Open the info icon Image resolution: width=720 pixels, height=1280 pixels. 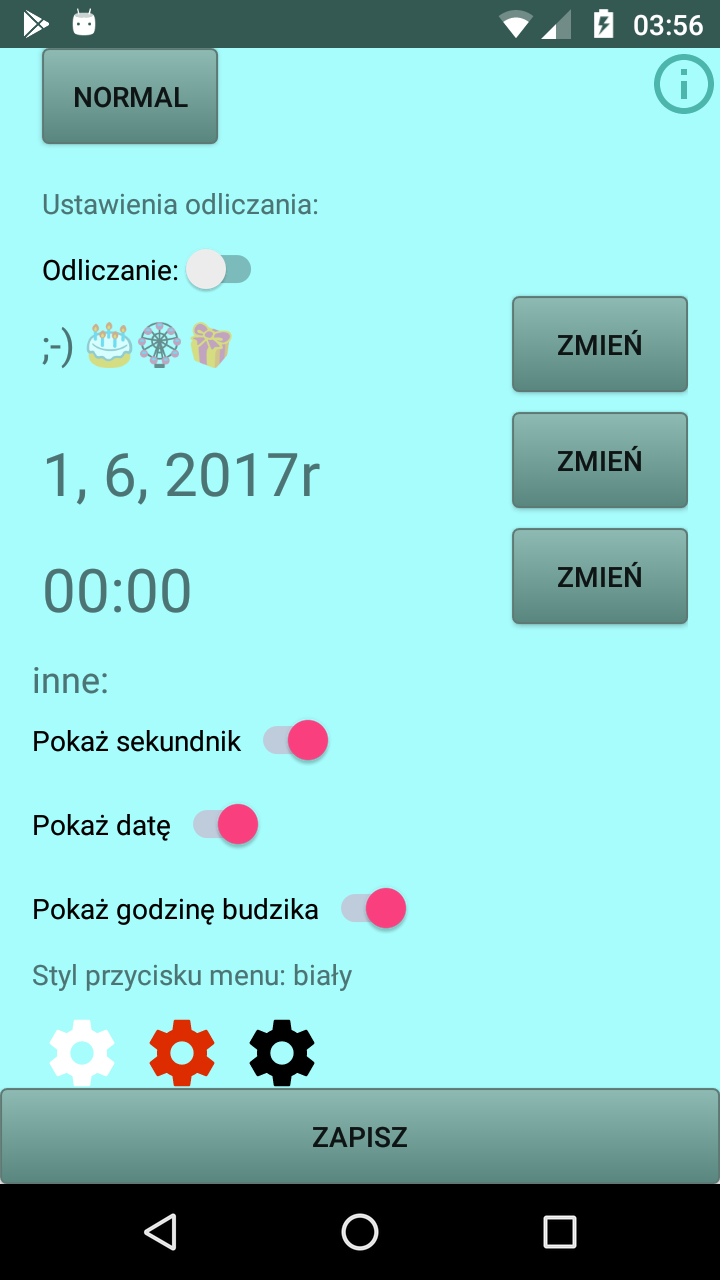tap(684, 85)
